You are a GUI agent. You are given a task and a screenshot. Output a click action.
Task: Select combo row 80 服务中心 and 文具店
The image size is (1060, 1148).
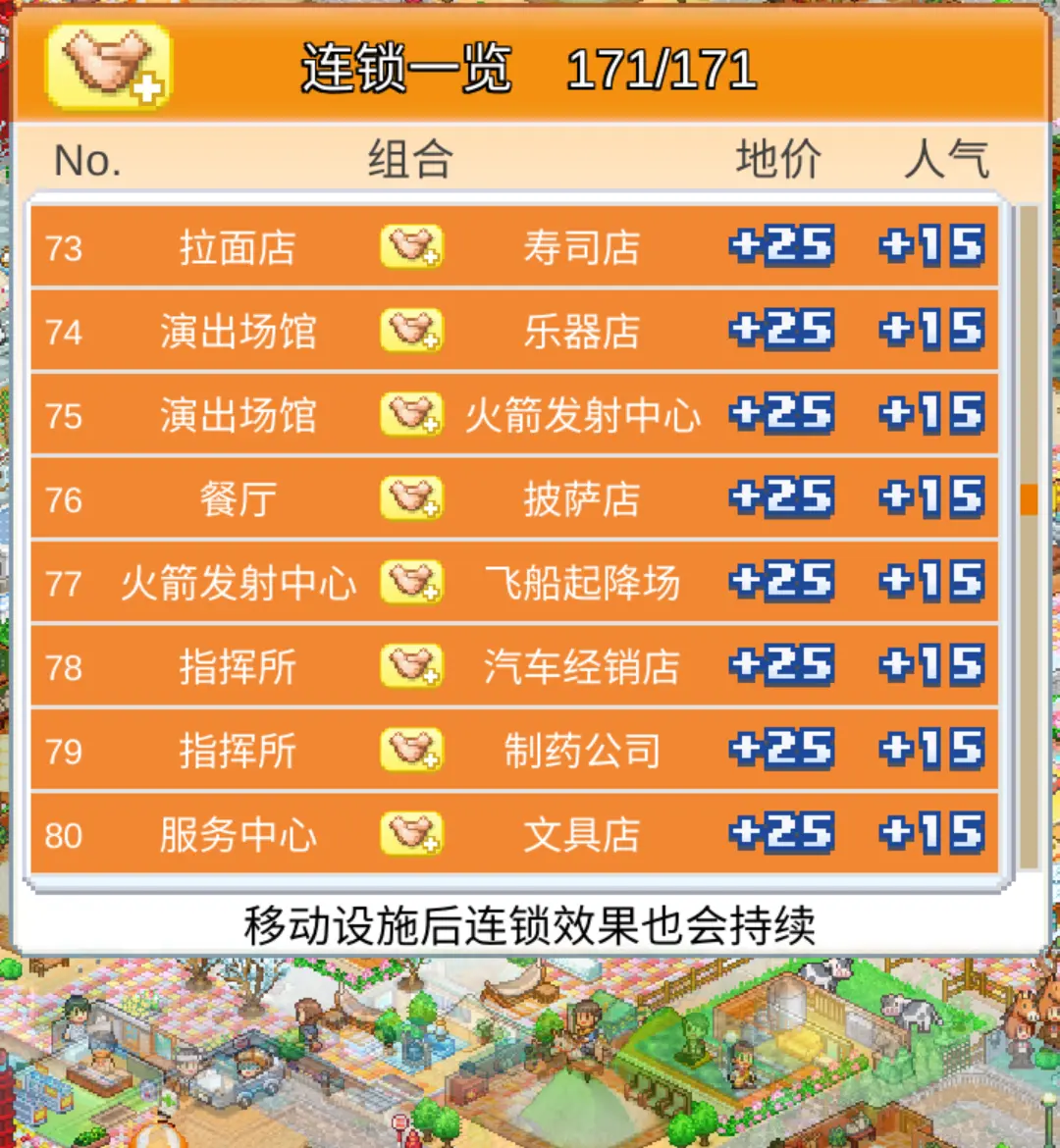514,835
